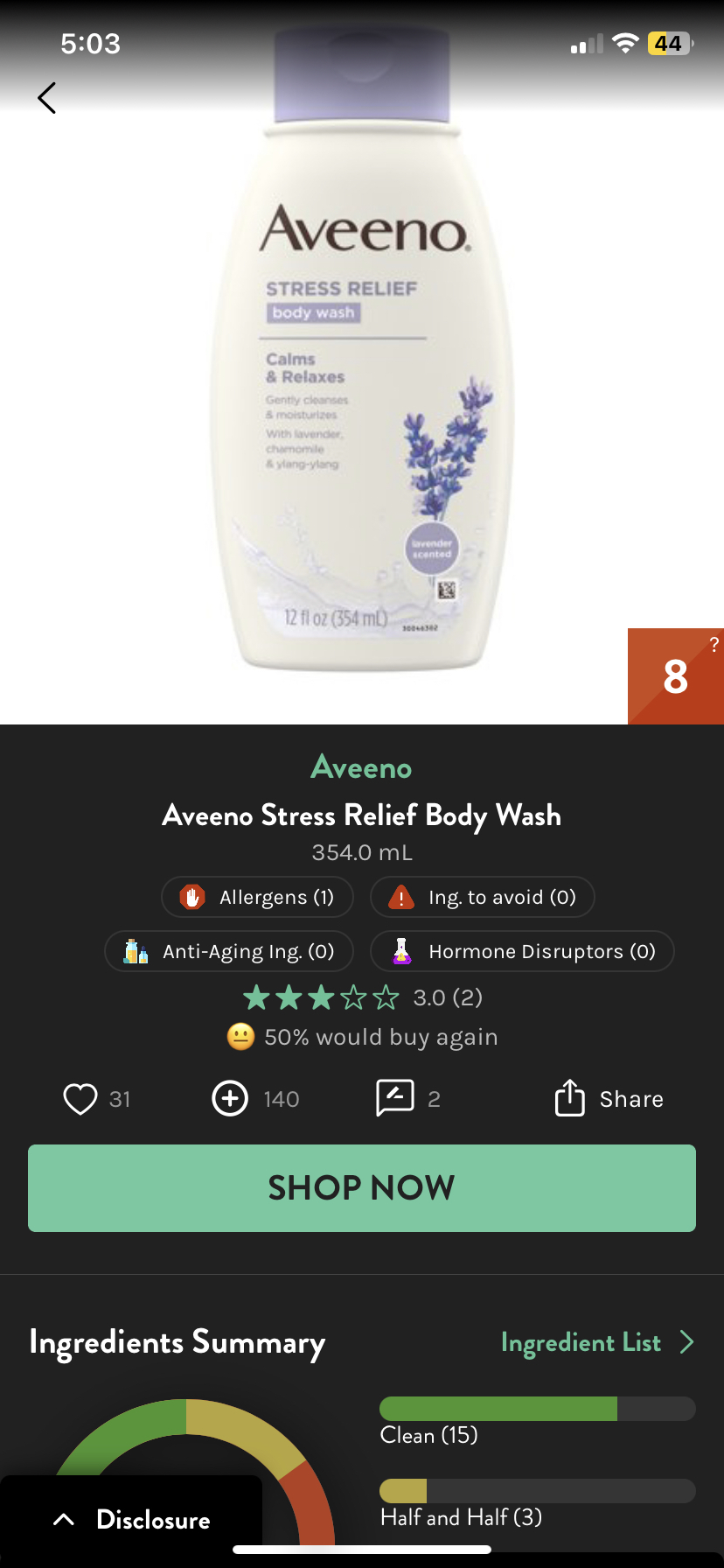Open the reviews comment icon
Image resolution: width=724 pixels, height=1568 pixels.
[395, 1098]
